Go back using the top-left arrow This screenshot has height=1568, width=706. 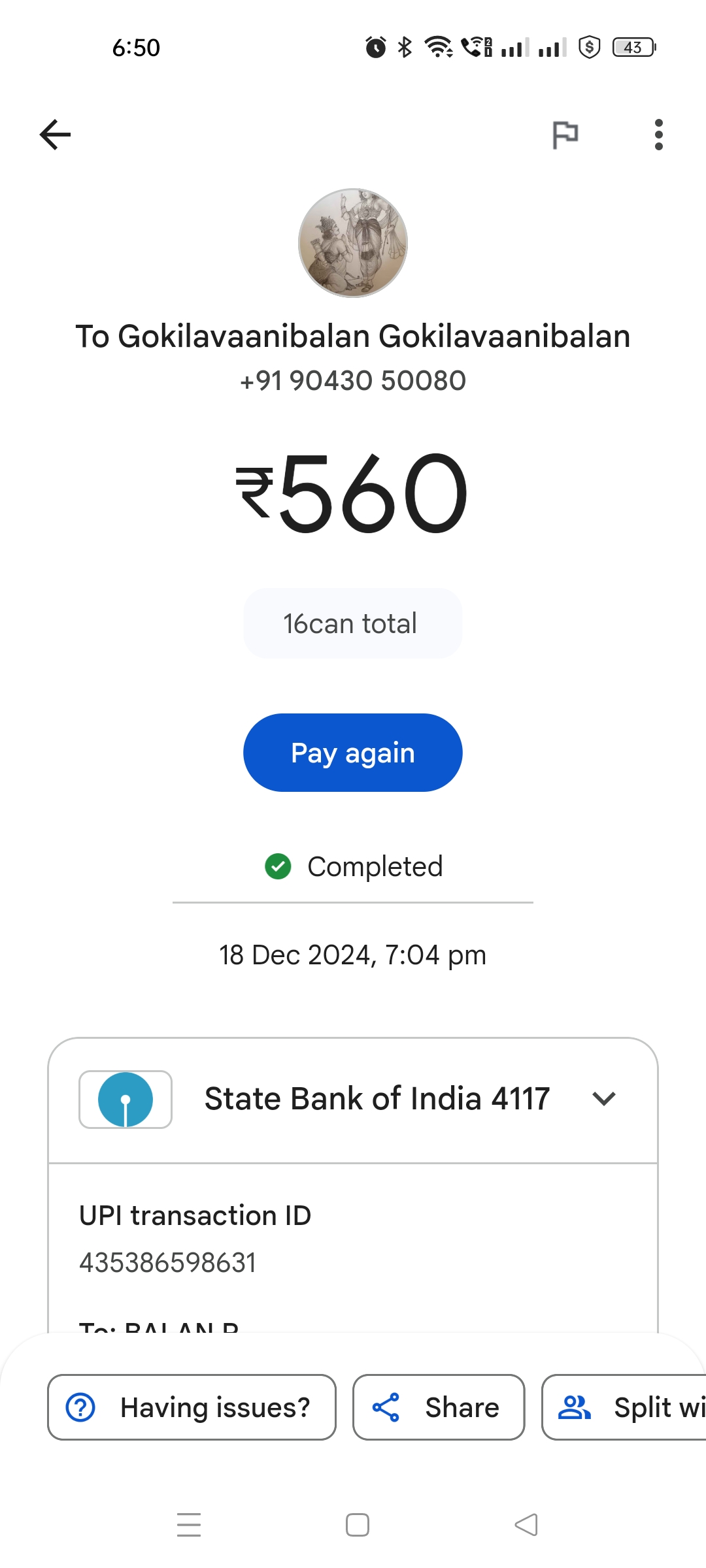click(x=55, y=135)
